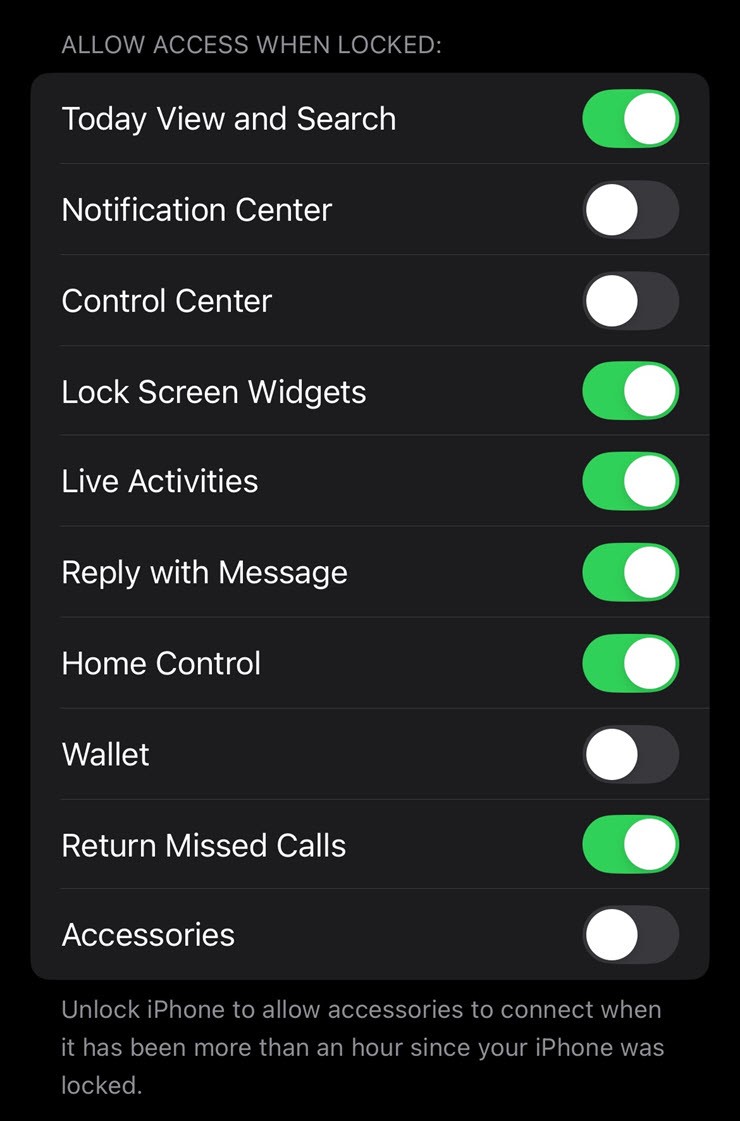Turn off Live Activities
This screenshot has height=1121, width=740.
pos(631,481)
